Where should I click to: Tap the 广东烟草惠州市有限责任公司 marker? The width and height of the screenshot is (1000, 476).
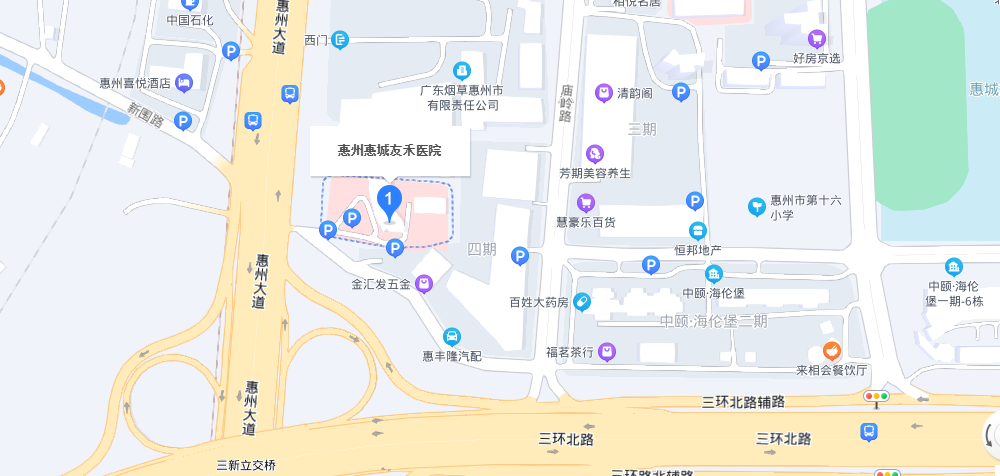pyautogui.click(x=461, y=70)
